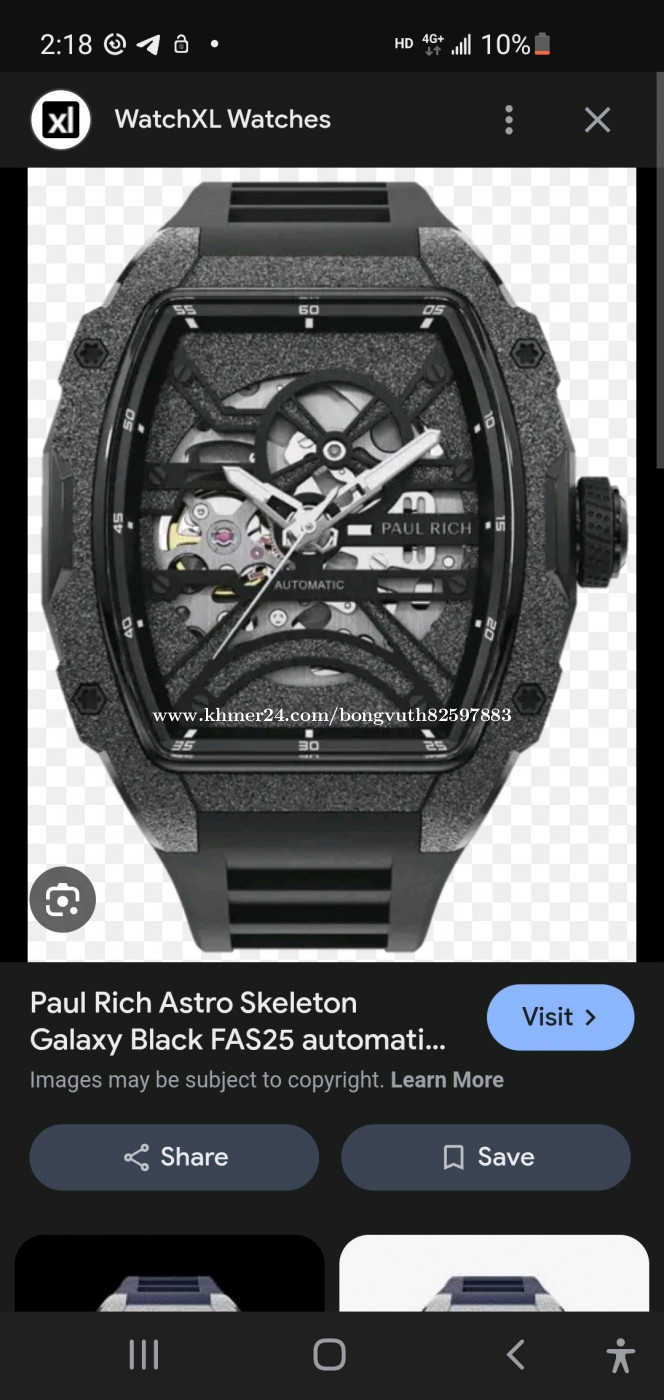This screenshot has width=664, height=1400.
Task: Close the image viewer
Action: 597,120
